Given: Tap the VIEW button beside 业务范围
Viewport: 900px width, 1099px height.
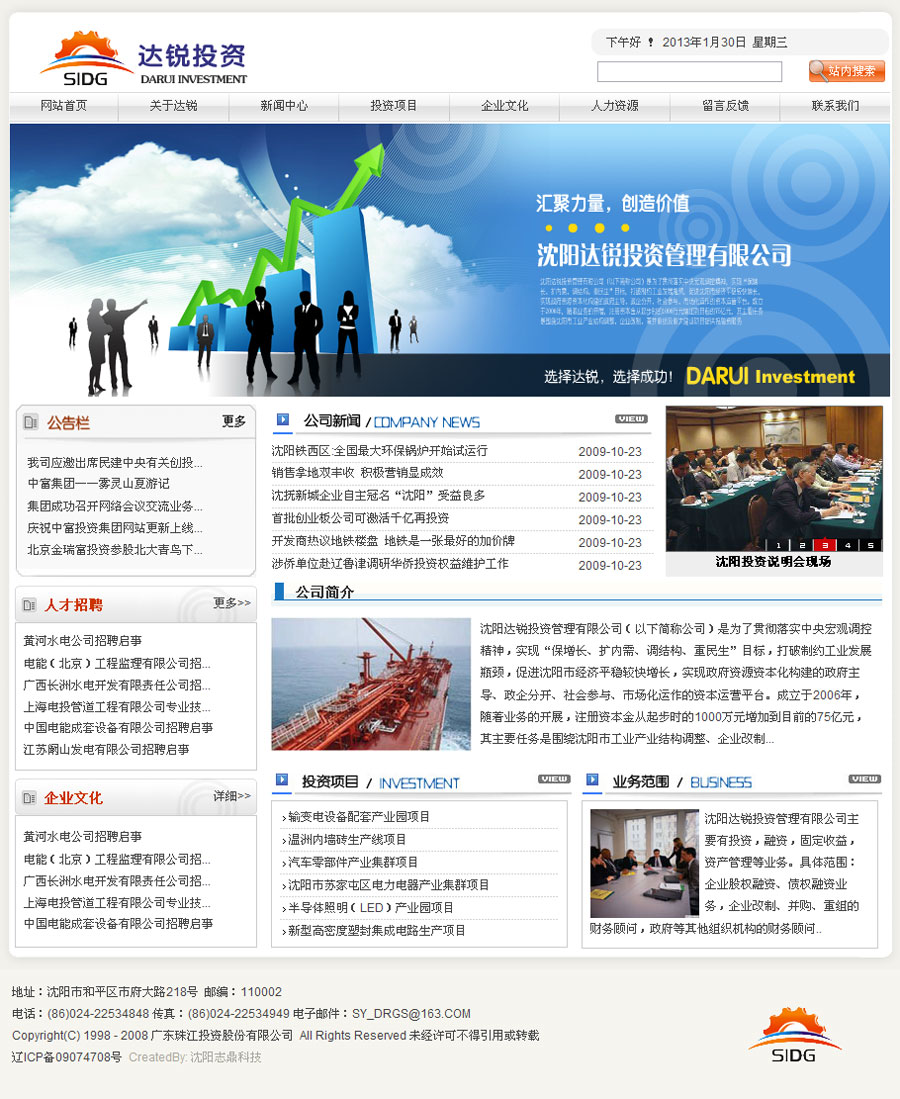Looking at the screenshot, I should 865,779.
